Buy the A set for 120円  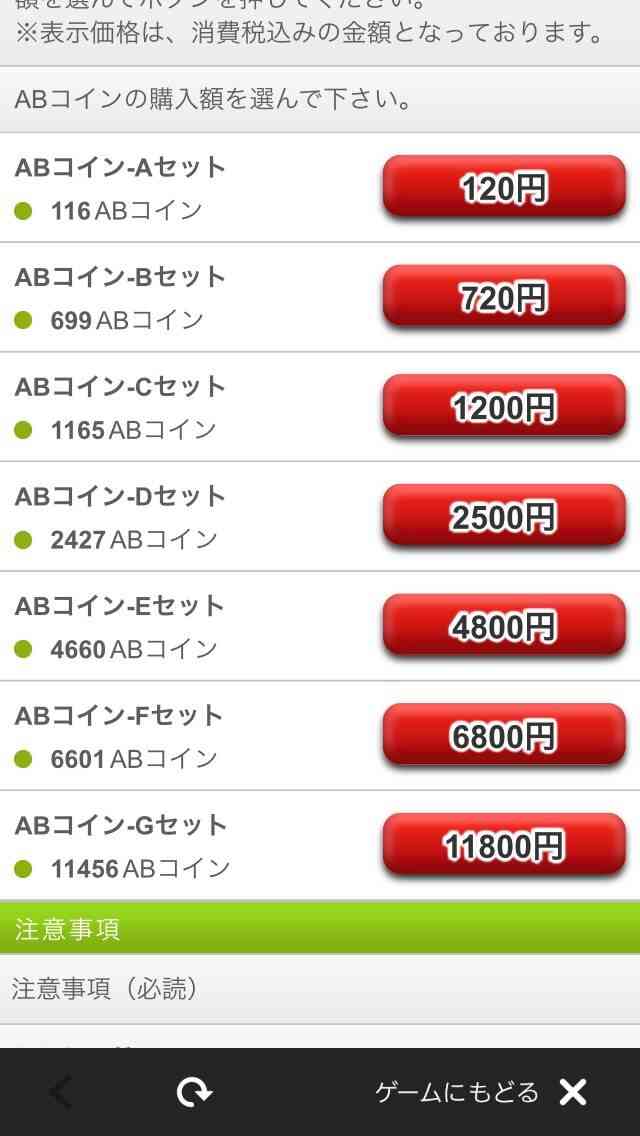click(504, 186)
